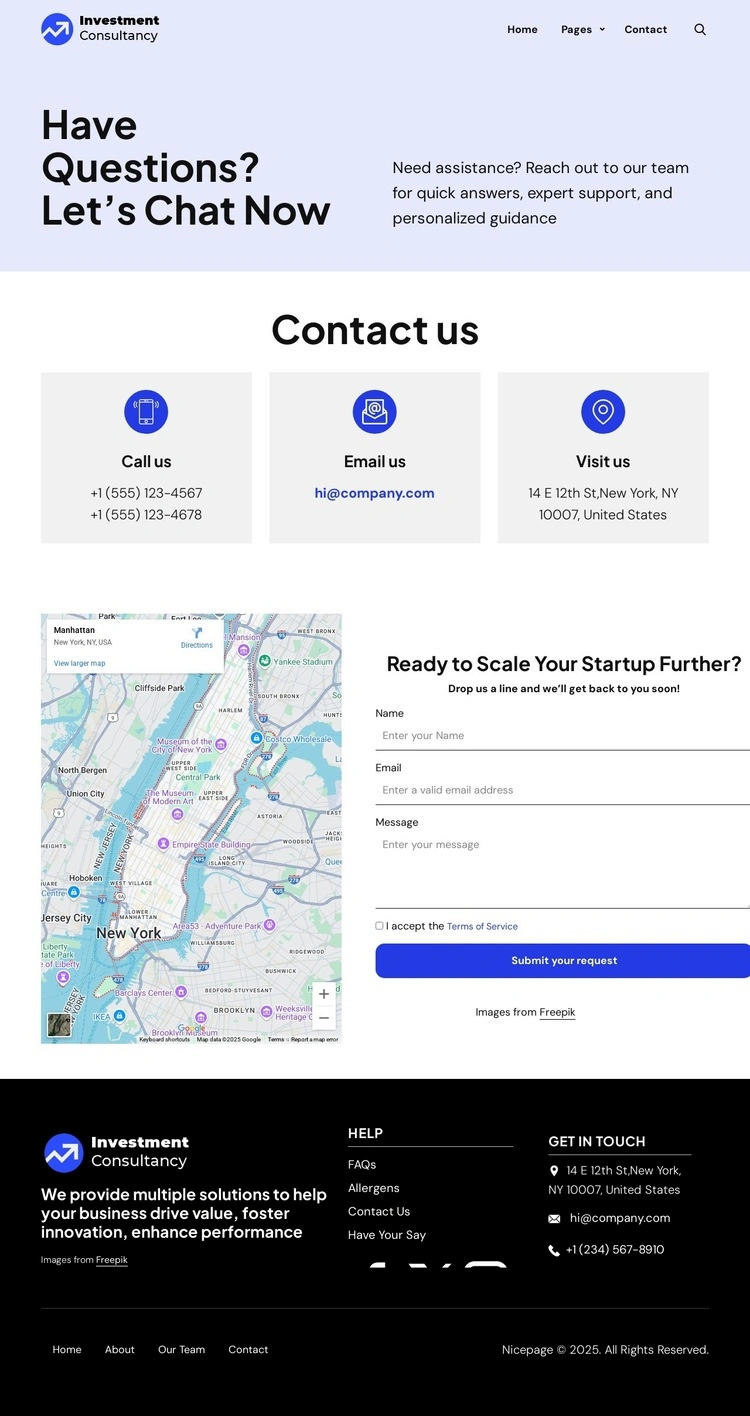Zoom out on the map
750x1416 pixels.
323,1018
